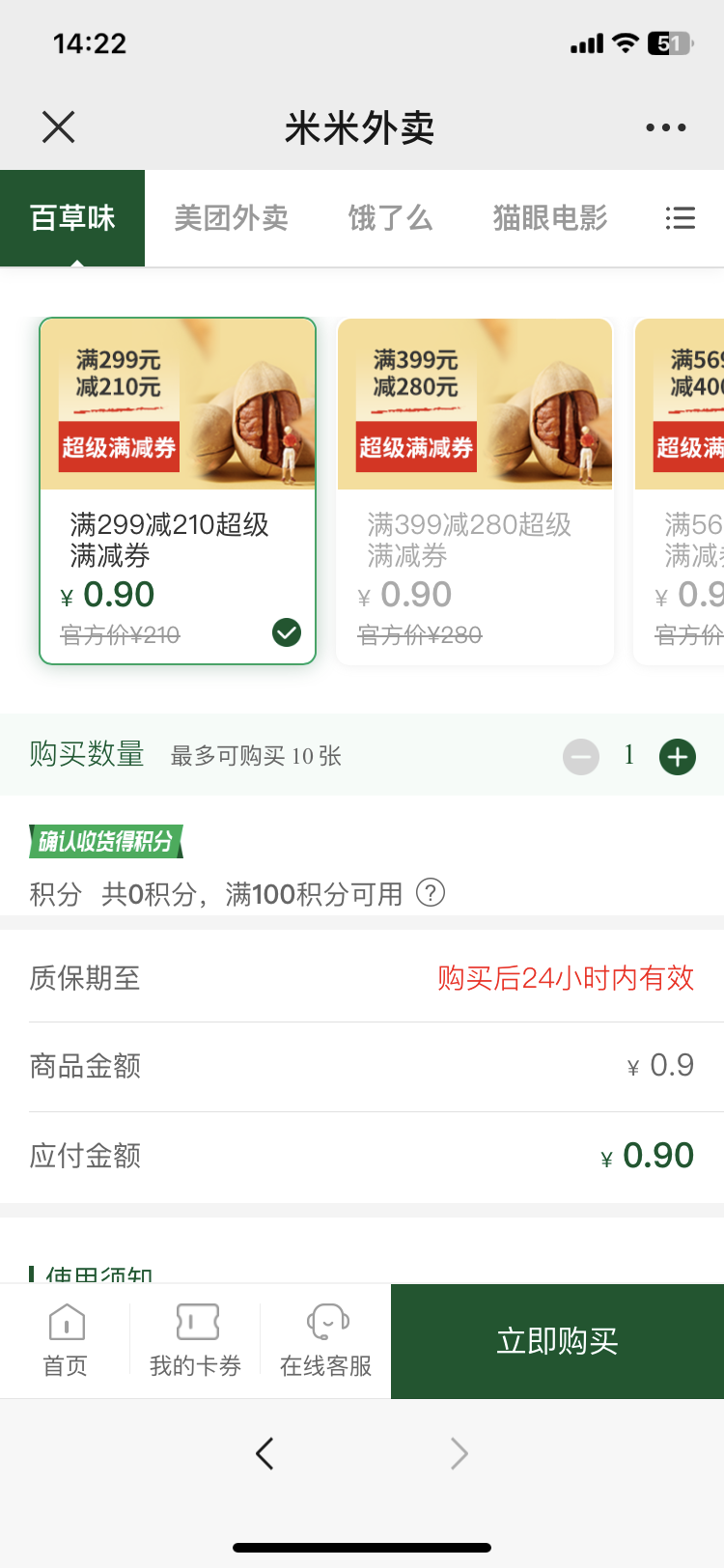Go back with the browser back arrow
The image size is (724, 1568).
(x=265, y=1453)
